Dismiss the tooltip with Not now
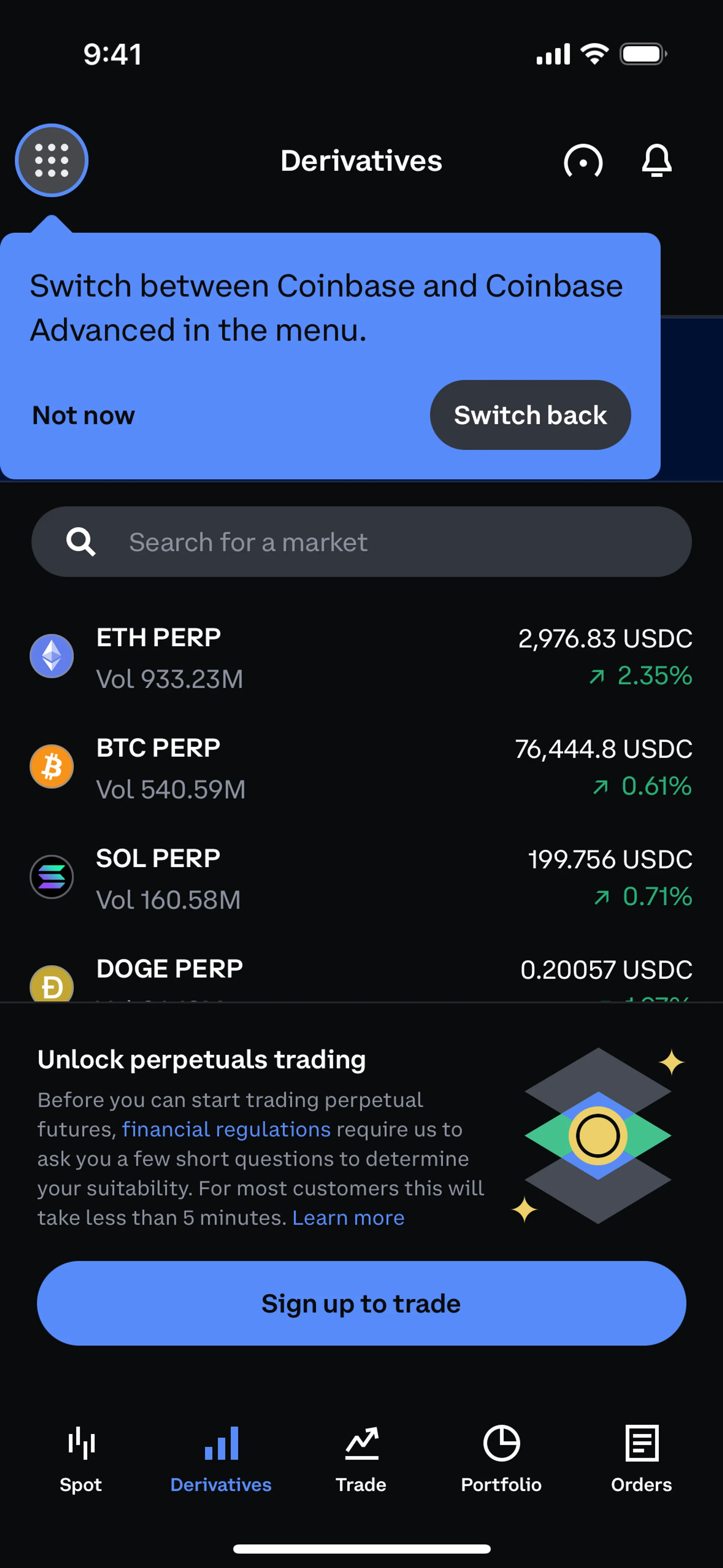Screen dimensions: 723x1568 coord(83,415)
